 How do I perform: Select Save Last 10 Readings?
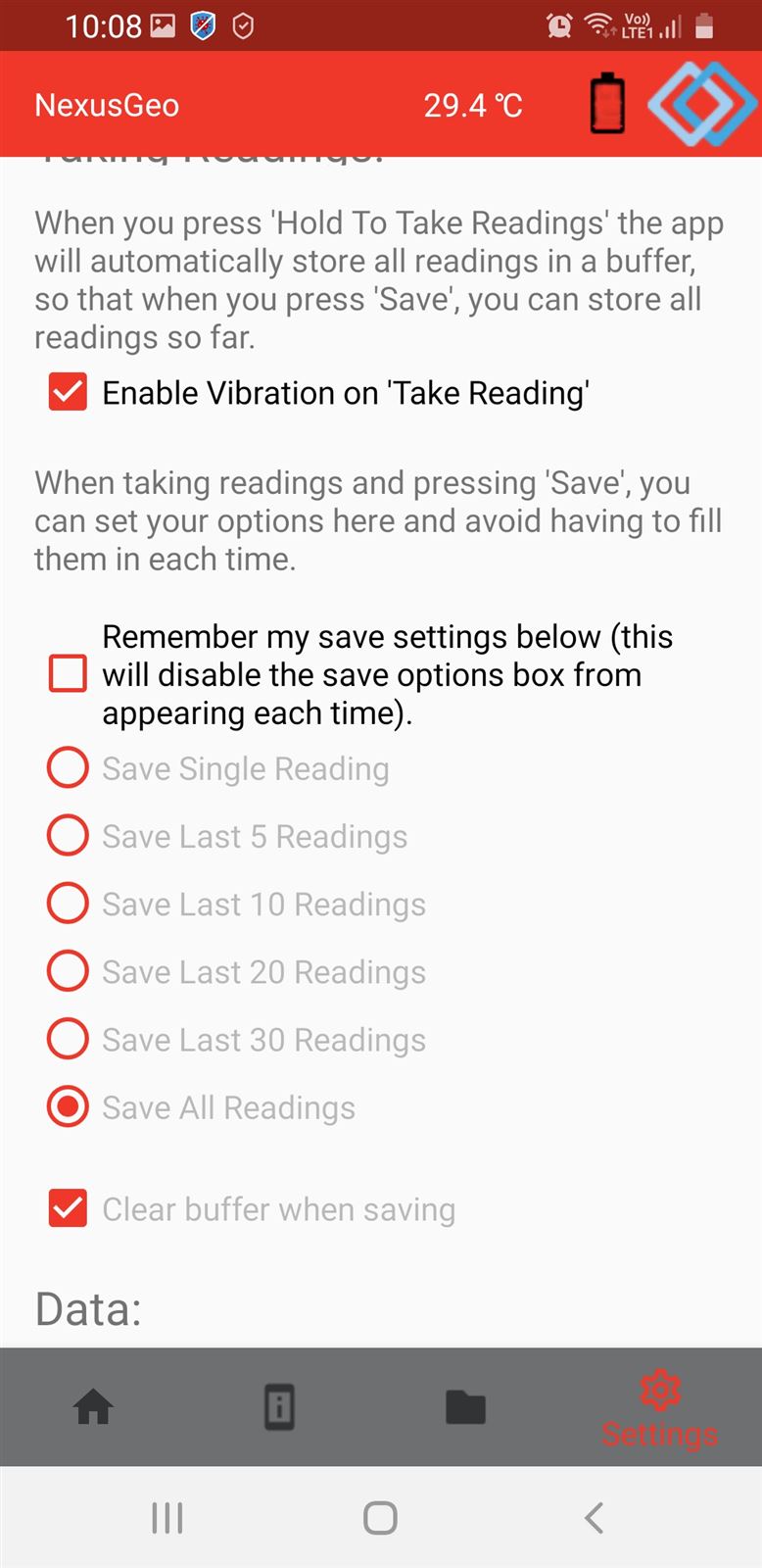[x=68, y=904]
